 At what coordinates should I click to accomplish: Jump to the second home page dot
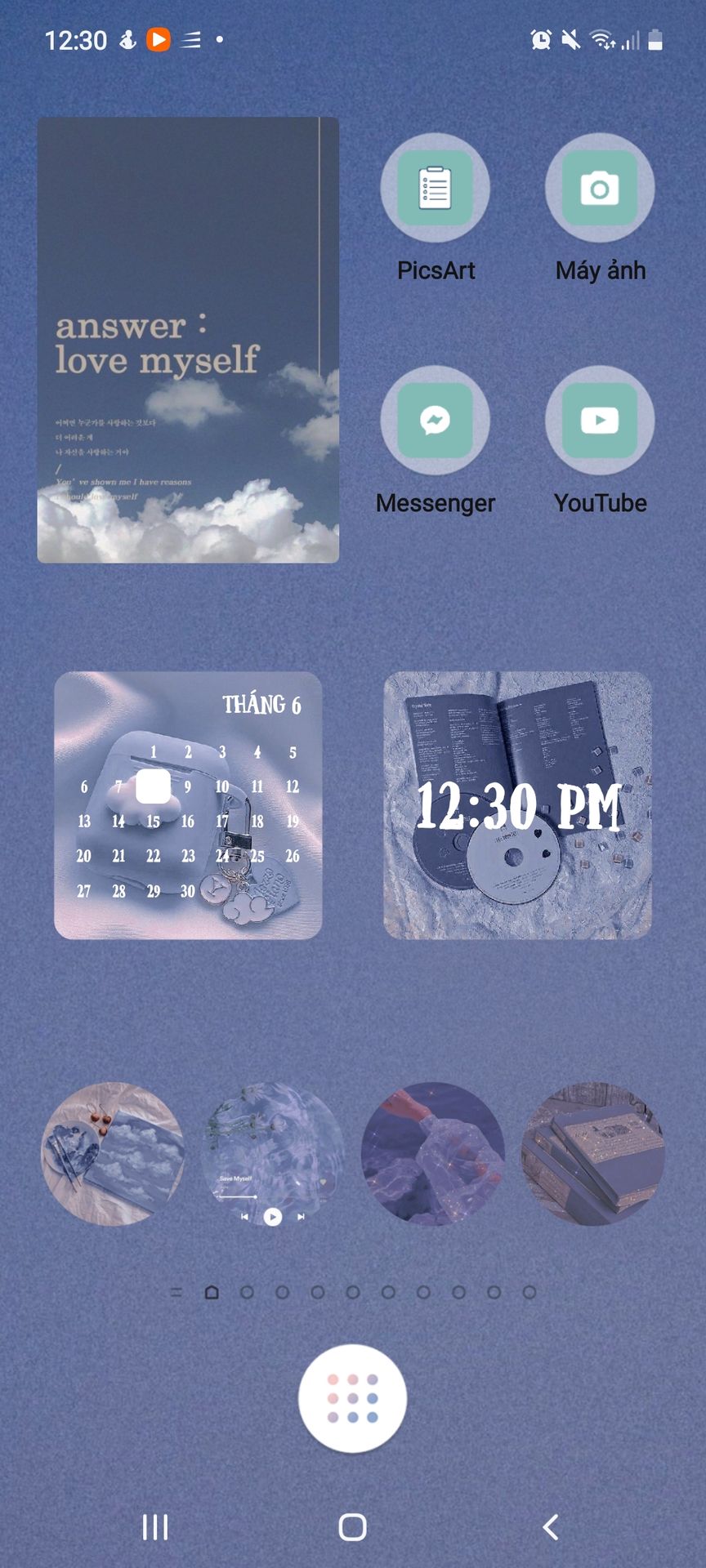pyautogui.click(x=247, y=1292)
